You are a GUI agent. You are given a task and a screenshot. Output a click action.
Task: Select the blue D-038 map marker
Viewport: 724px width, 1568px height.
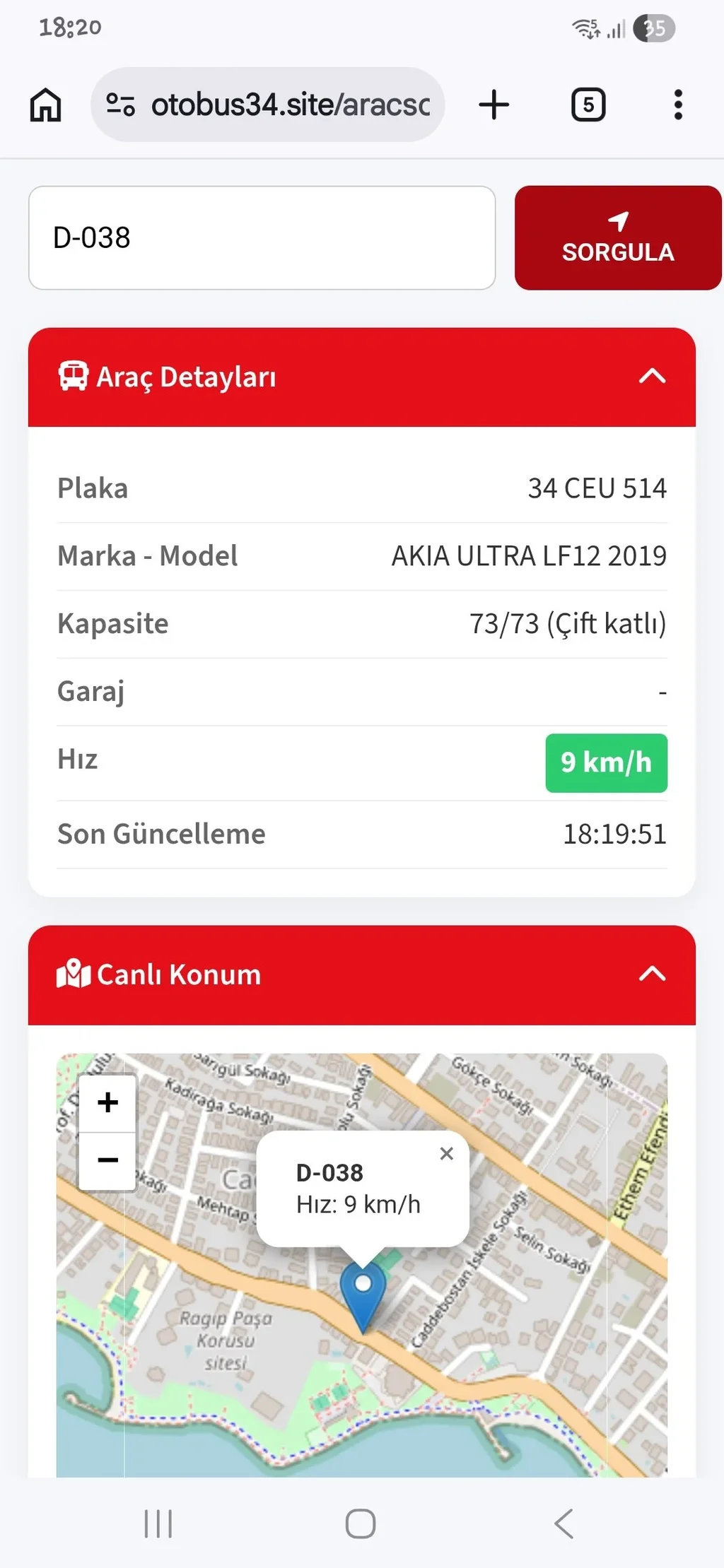point(363,1292)
